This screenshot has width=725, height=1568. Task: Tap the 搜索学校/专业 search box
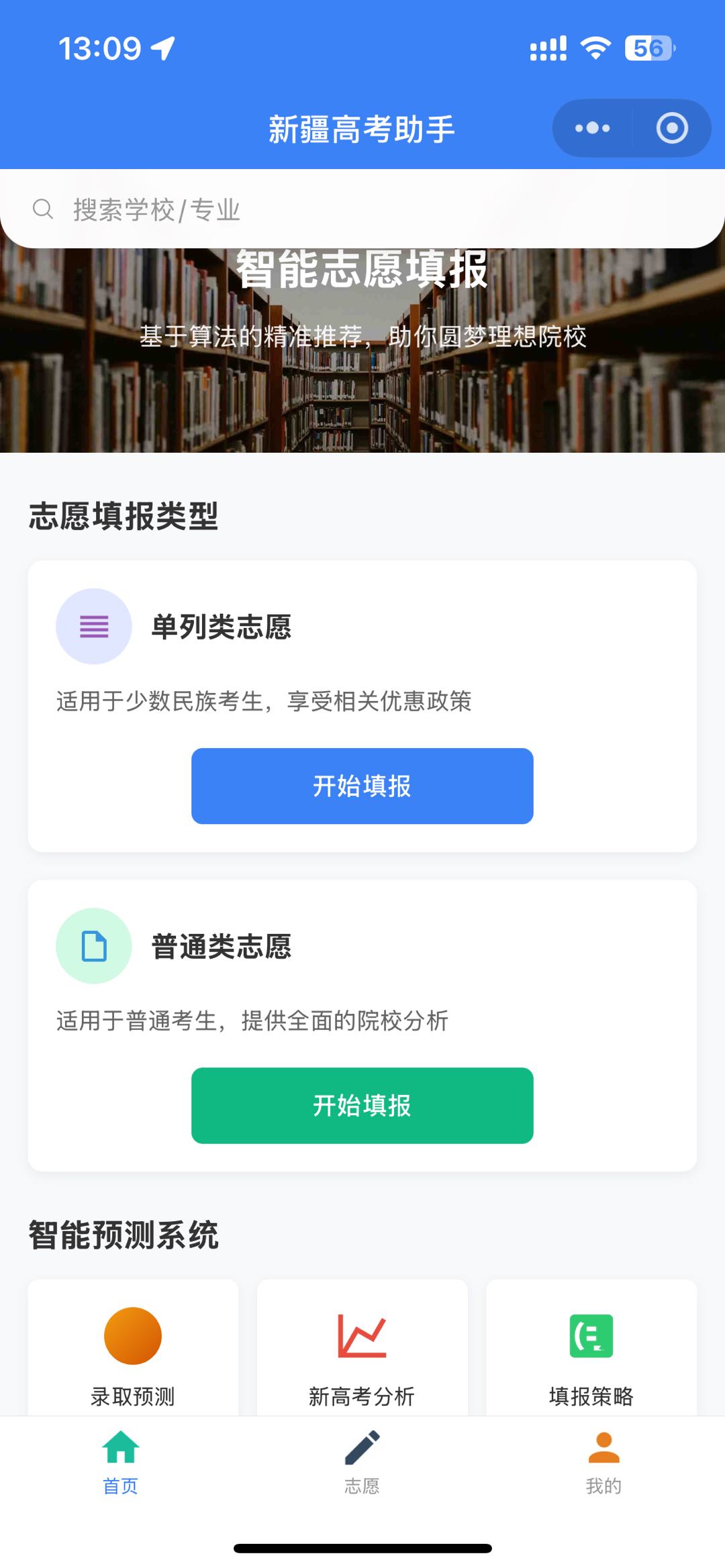[362, 210]
